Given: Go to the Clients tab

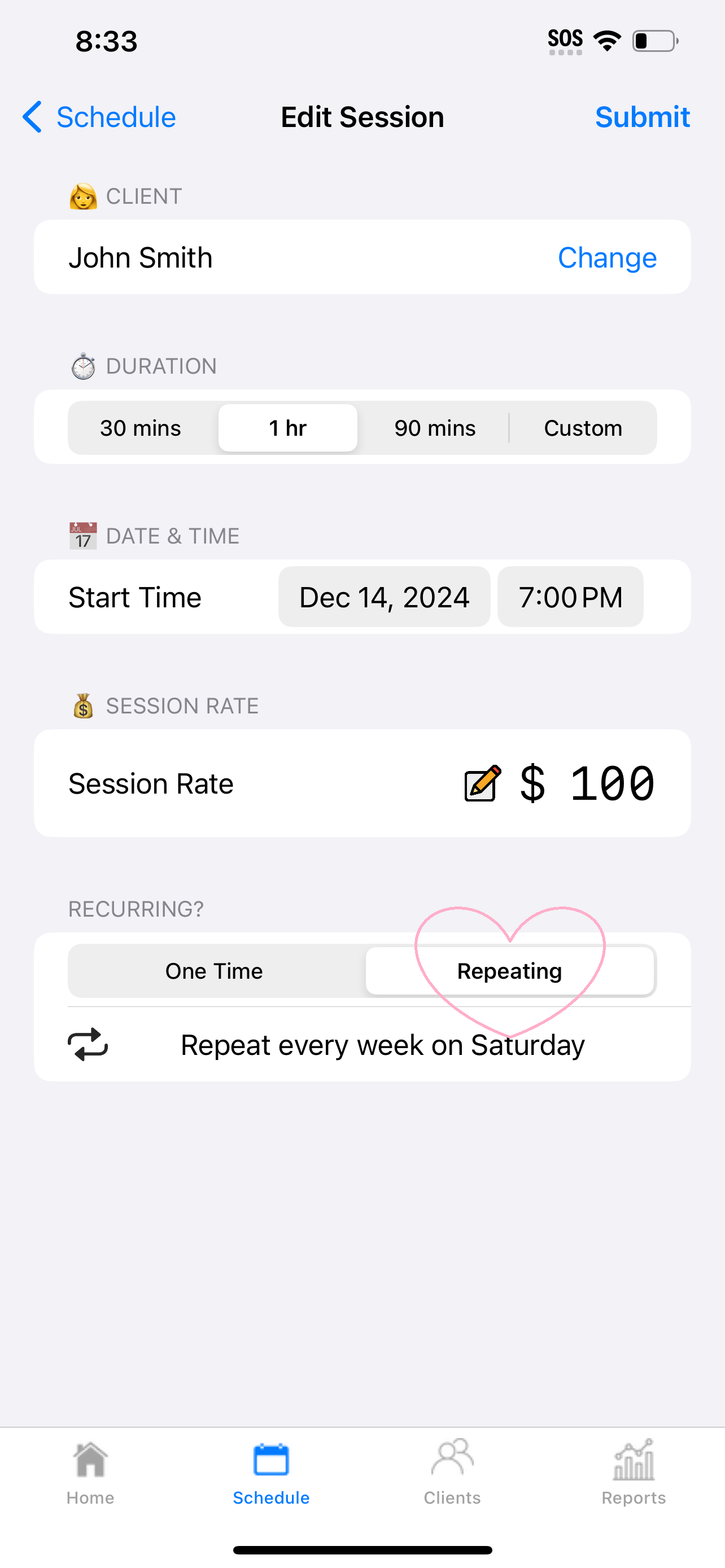Looking at the screenshot, I should (x=452, y=1473).
